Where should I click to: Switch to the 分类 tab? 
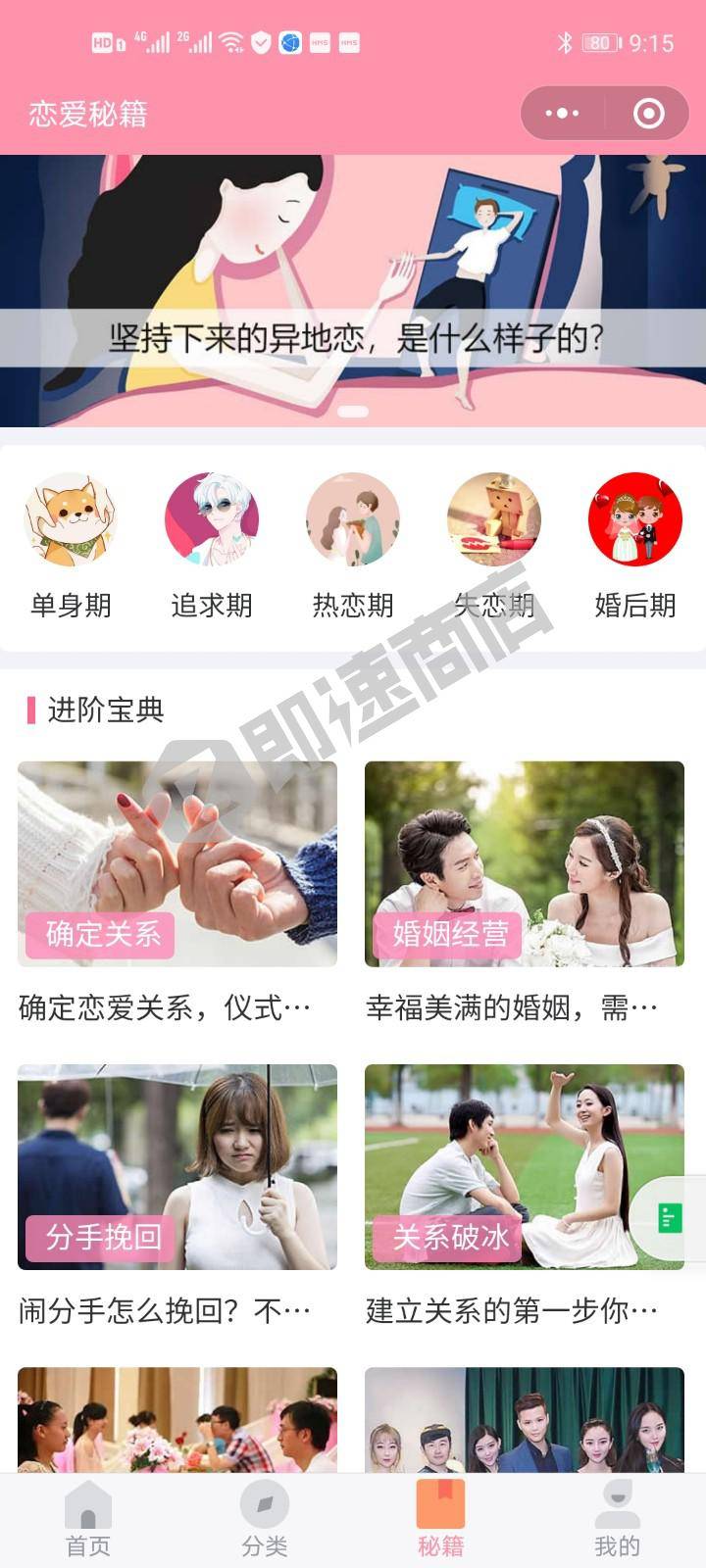click(x=265, y=1520)
